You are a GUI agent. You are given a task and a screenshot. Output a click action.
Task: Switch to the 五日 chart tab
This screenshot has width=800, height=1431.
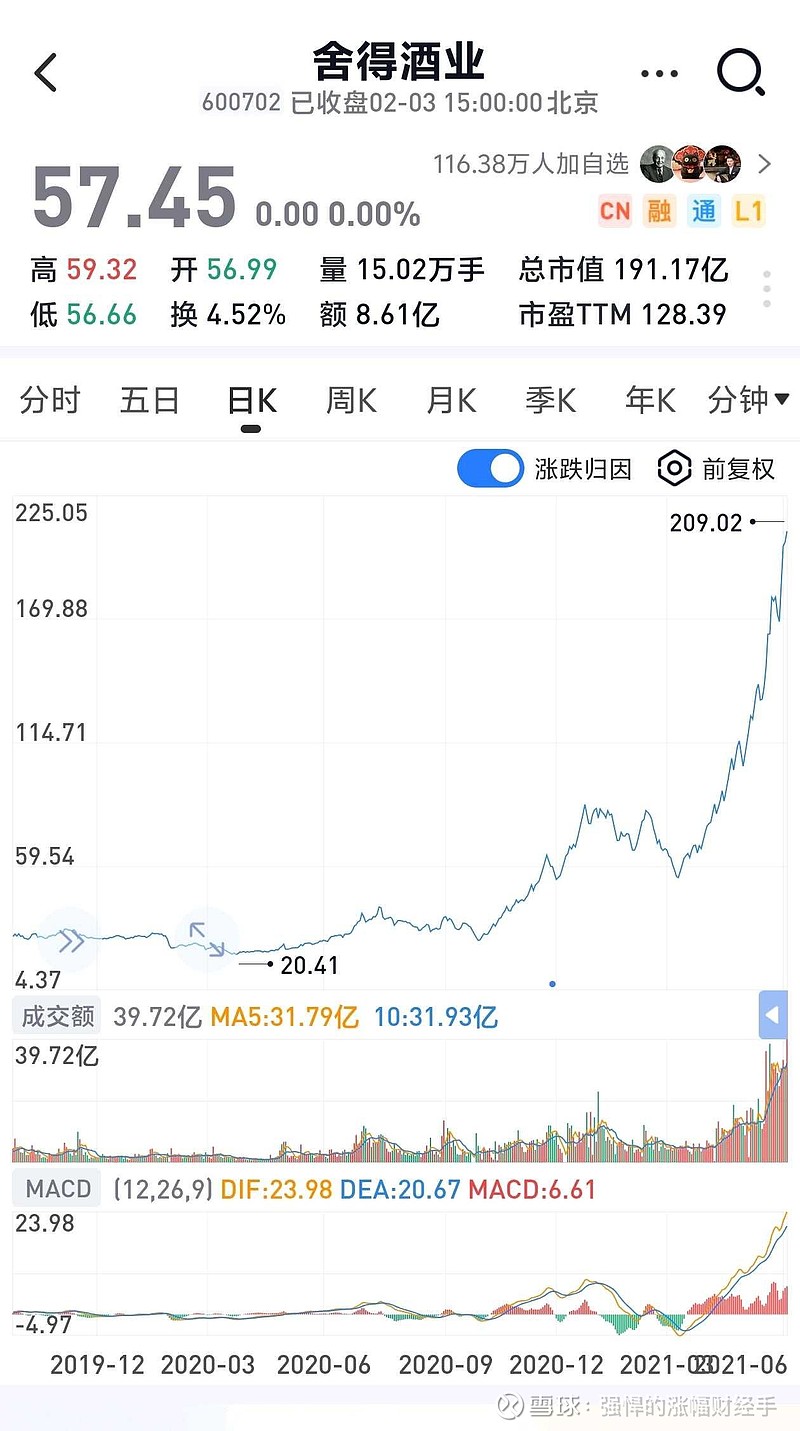coord(149,401)
